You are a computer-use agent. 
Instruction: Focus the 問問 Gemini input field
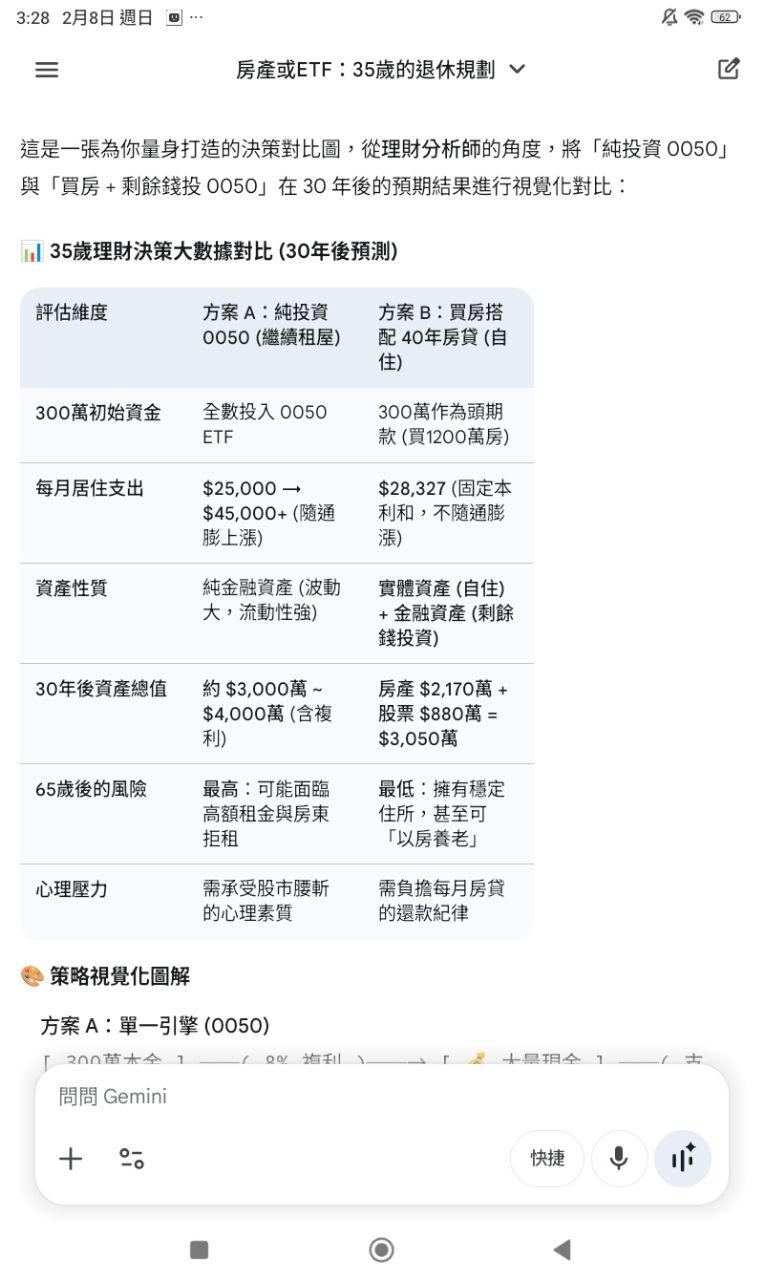[x=380, y=1097]
